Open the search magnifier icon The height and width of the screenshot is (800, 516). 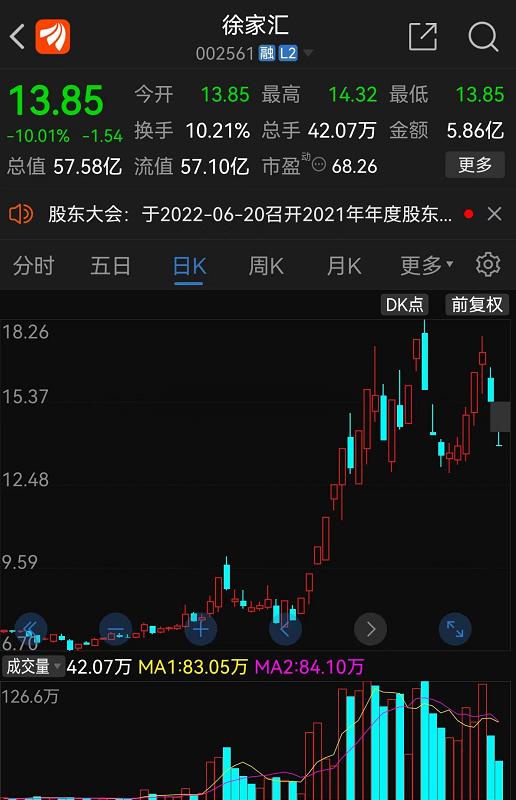(x=483, y=37)
